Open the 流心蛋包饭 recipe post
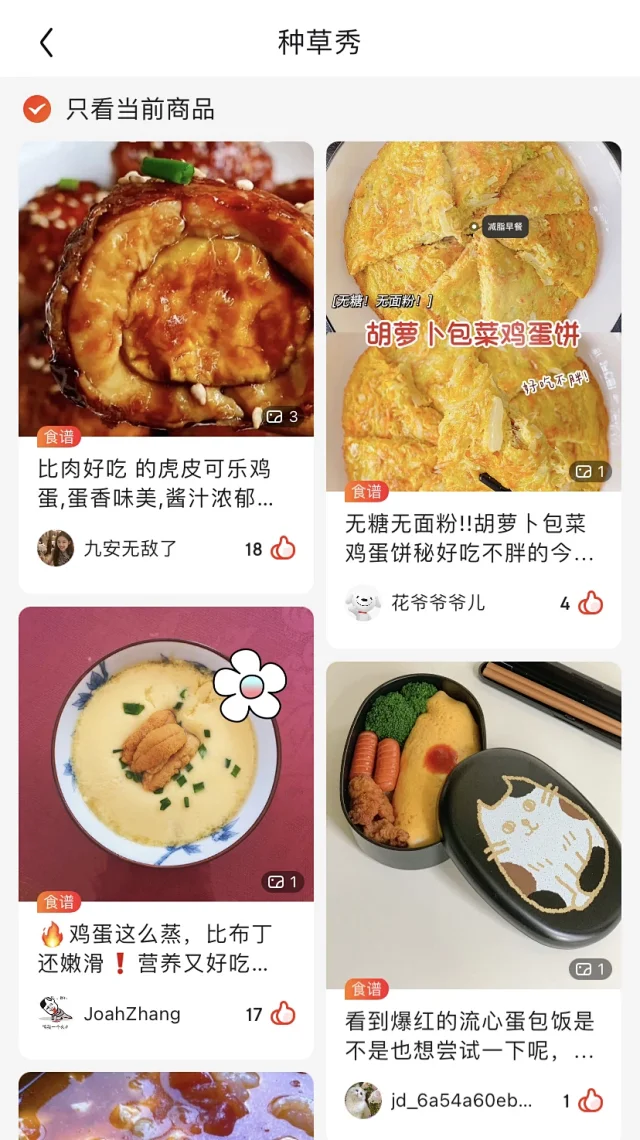The height and width of the screenshot is (1140, 640). [x=473, y=825]
